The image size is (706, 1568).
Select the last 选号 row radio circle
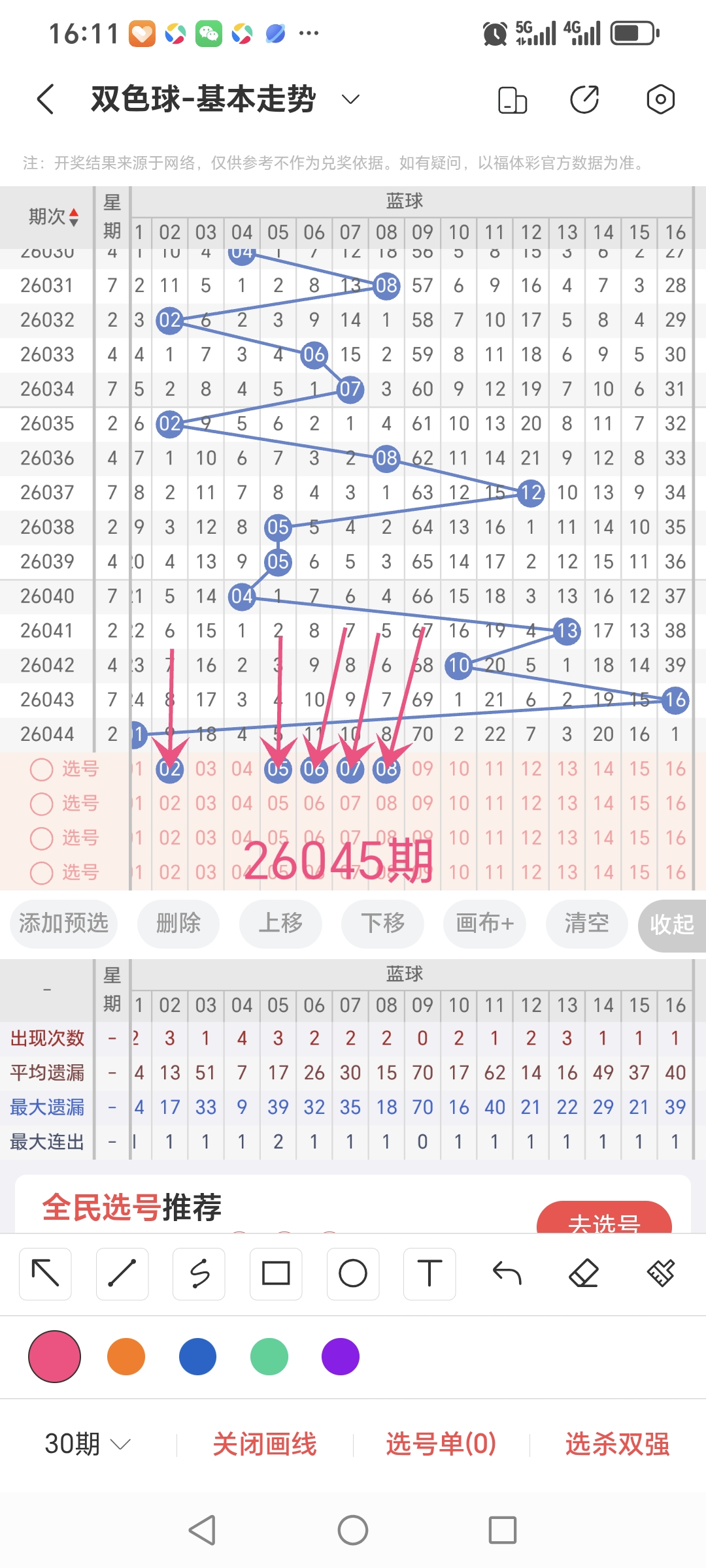(41, 874)
